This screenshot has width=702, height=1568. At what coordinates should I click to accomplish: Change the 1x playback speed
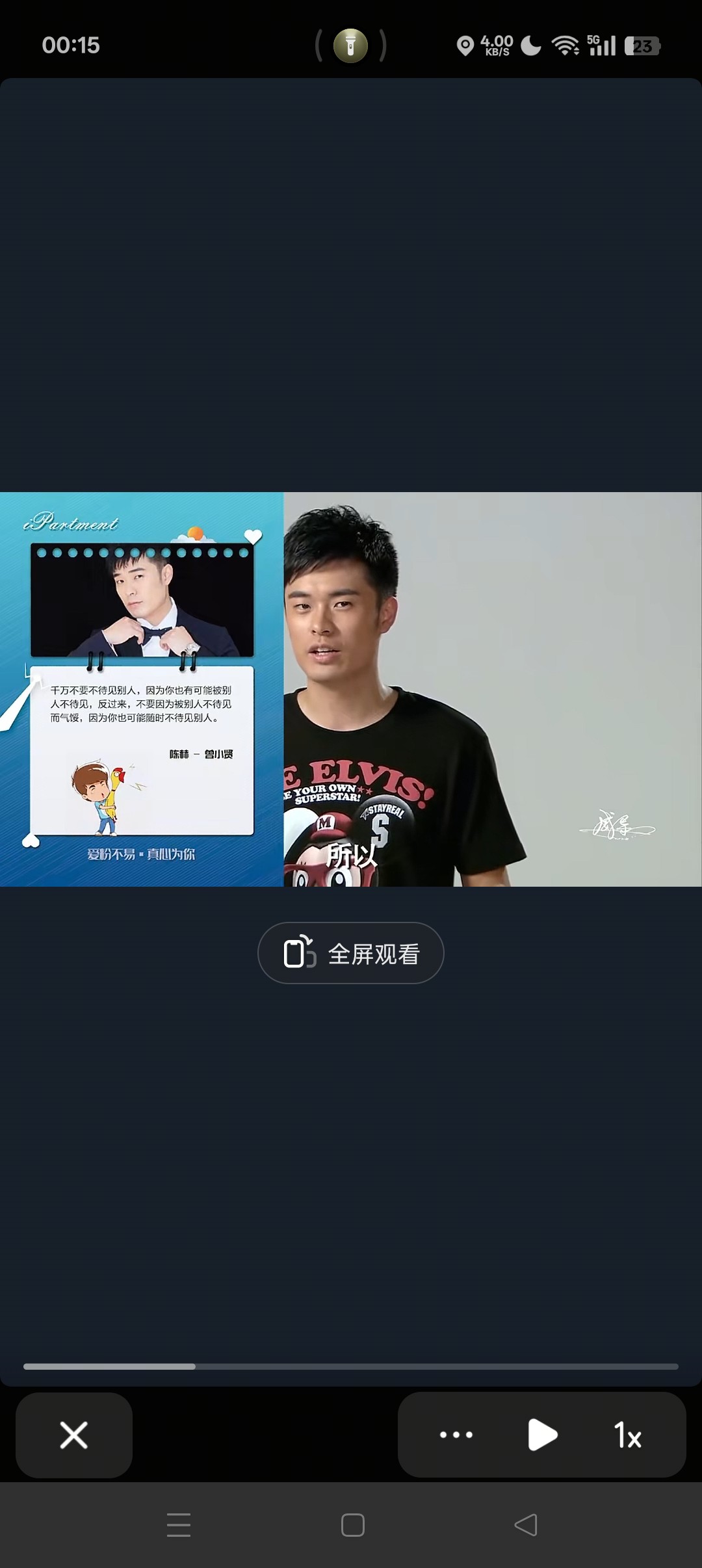627,1435
